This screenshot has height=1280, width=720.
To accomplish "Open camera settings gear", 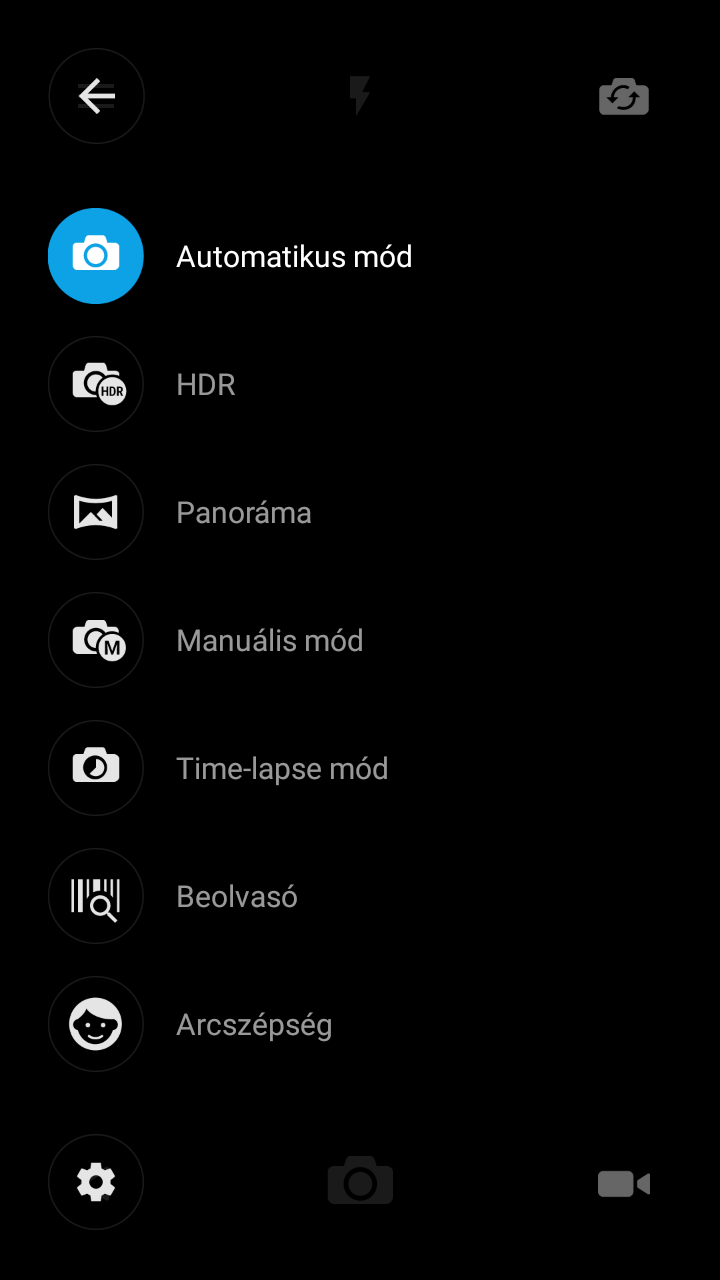I will pyautogui.click(x=96, y=1182).
